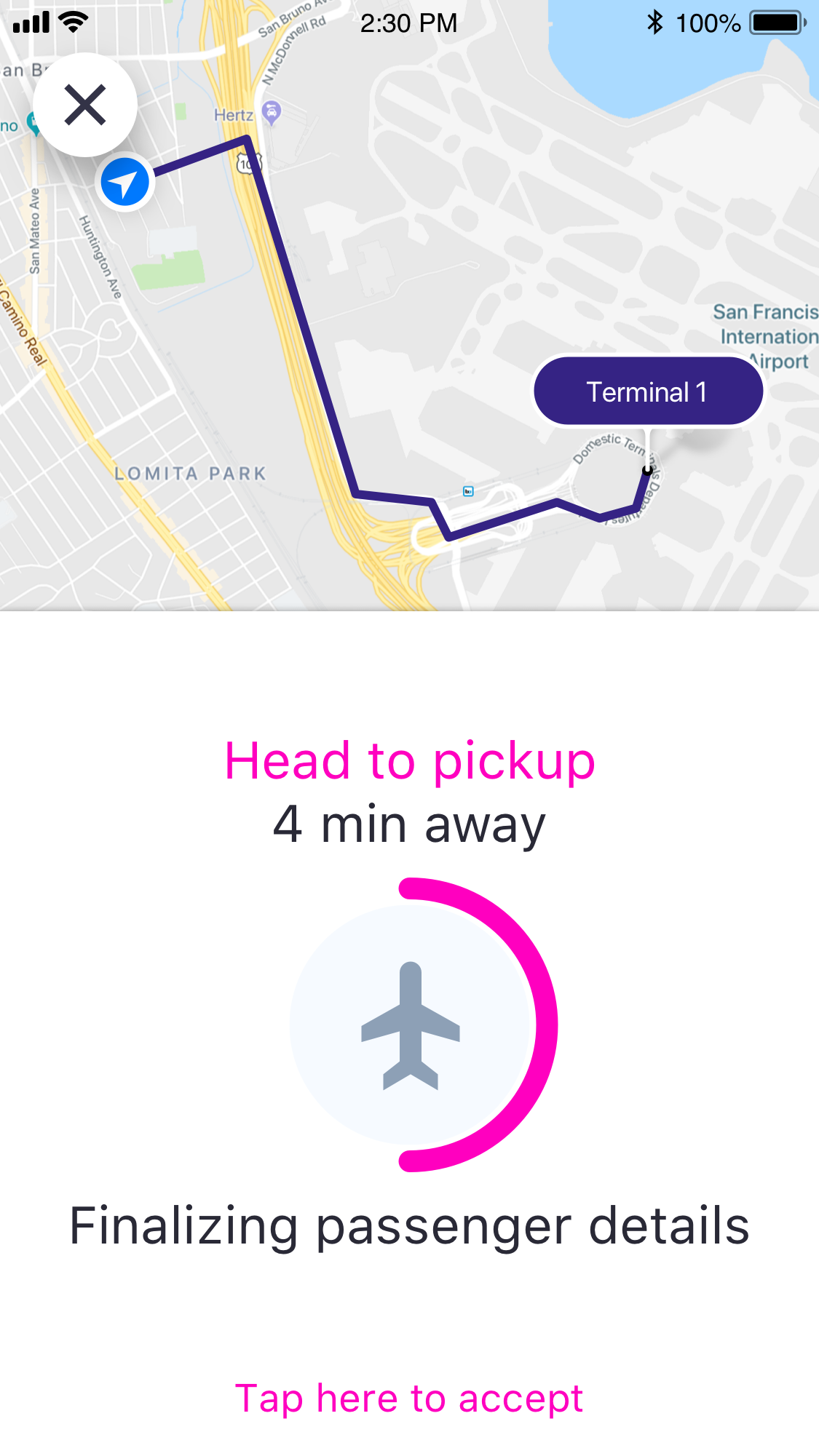The width and height of the screenshot is (819, 1456).
Task: Tap here to accept the ride
Action: [409, 1399]
